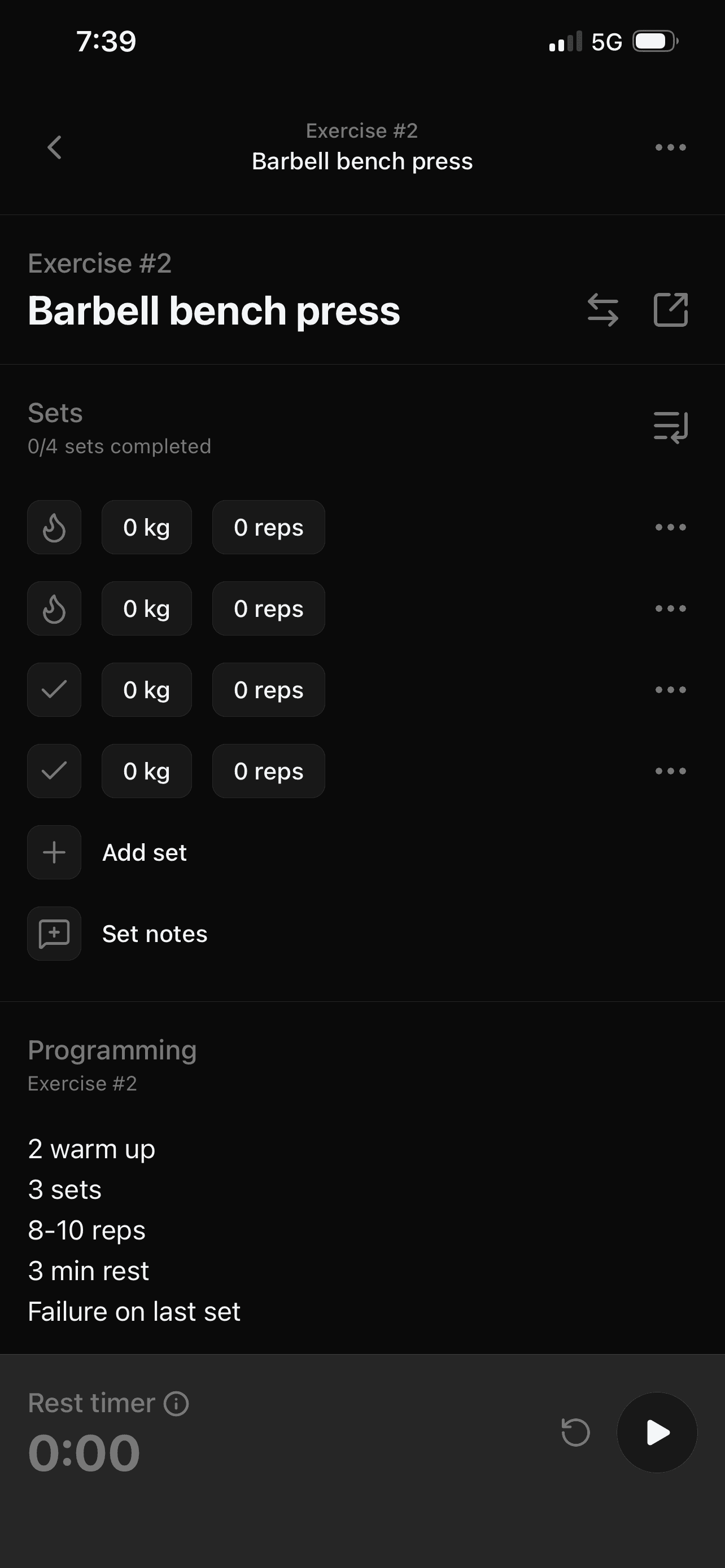Mark the third set as completed
The width and height of the screenshot is (725, 1568).
click(54, 690)
